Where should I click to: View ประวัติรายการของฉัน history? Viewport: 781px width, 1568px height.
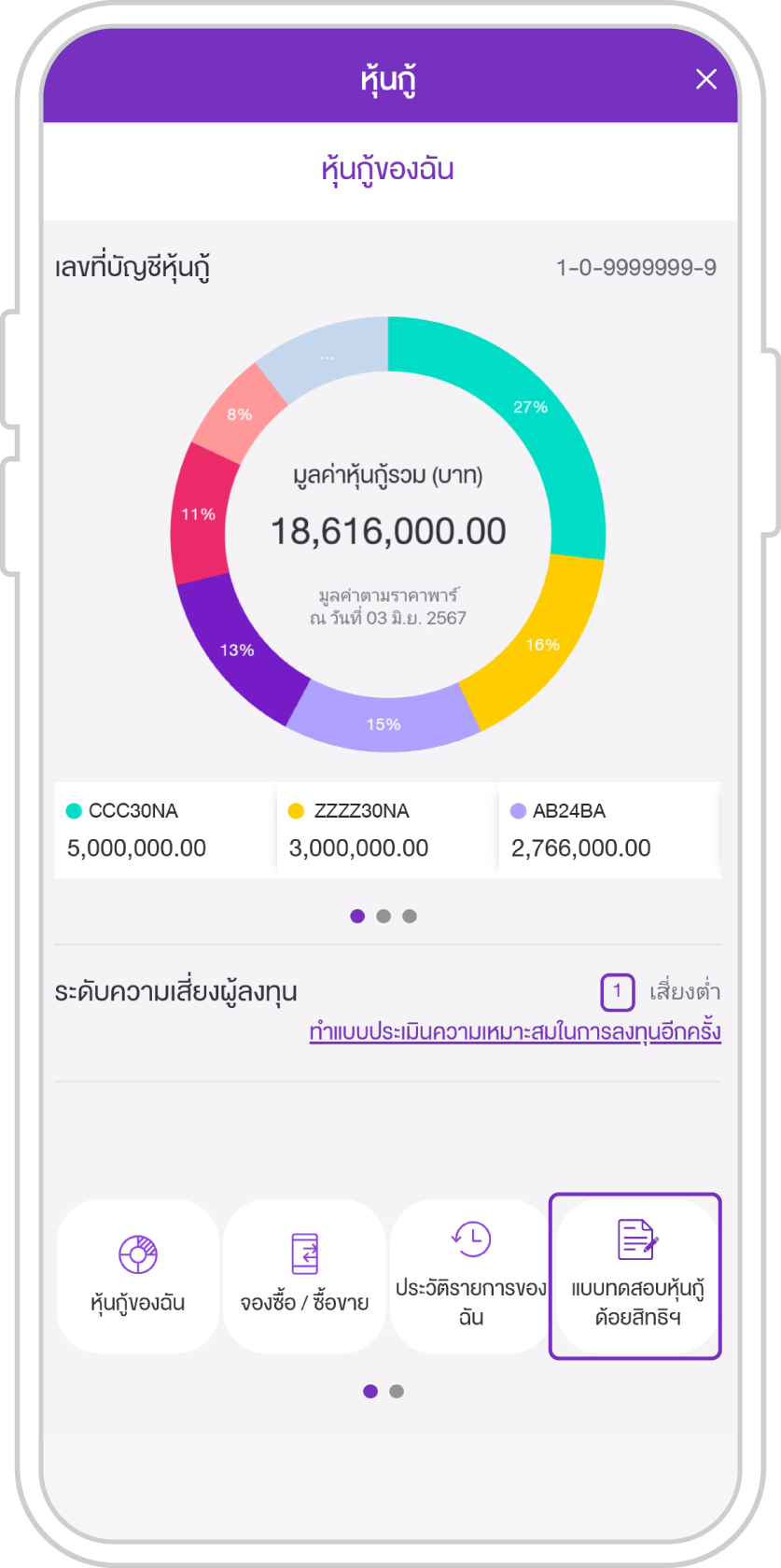[x=470, y=1275]
